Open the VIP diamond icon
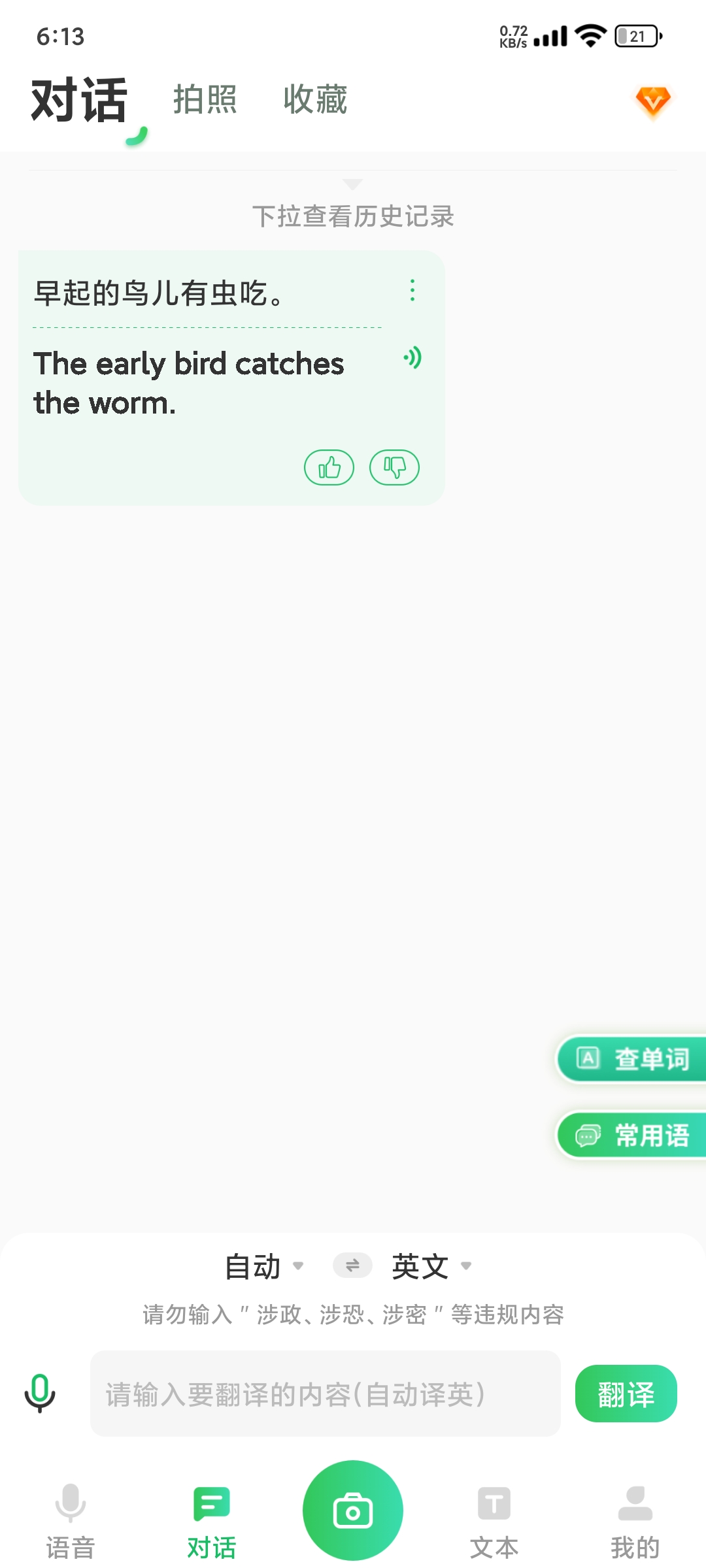This screenshot has height=1568, width=706. pos(652,102)
